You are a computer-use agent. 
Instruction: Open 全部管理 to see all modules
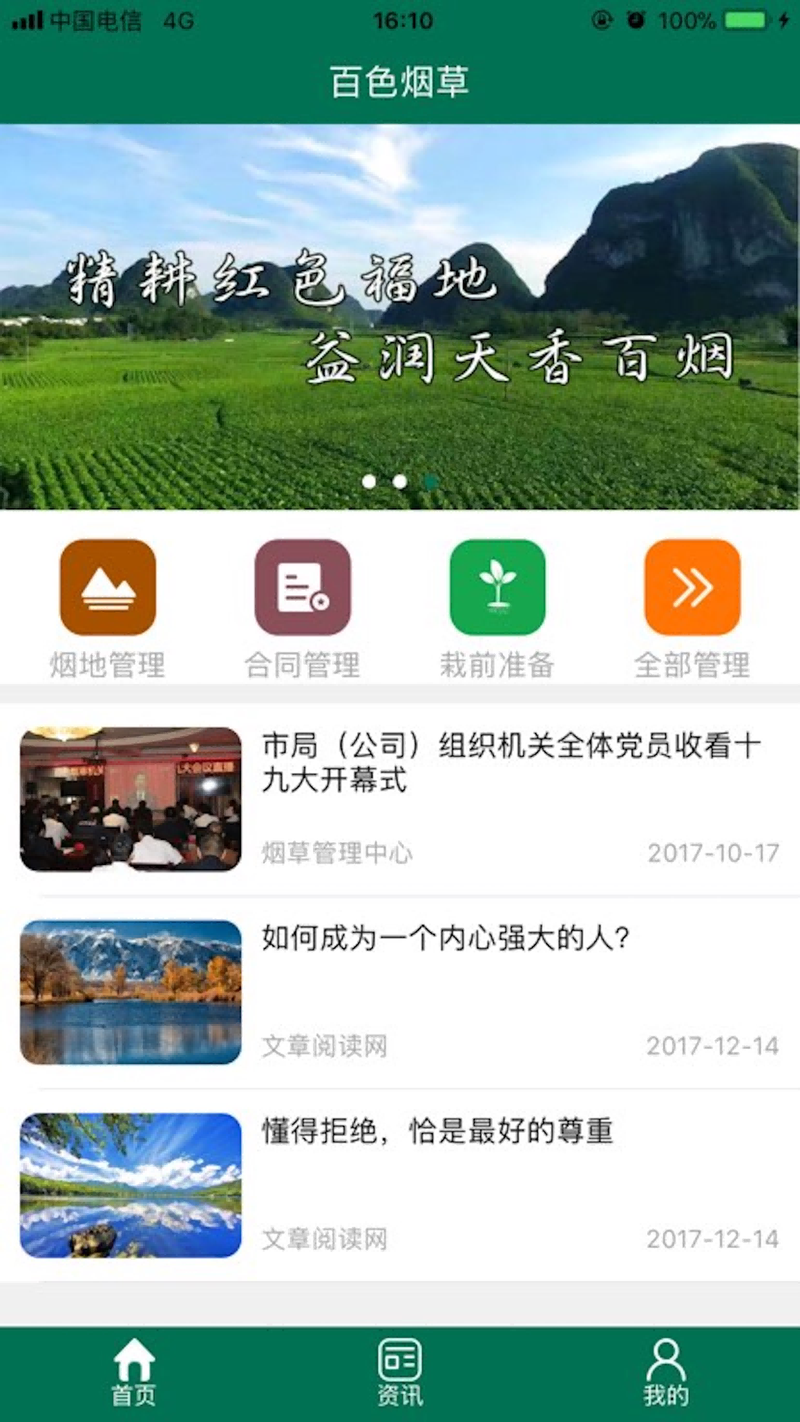click(692, 608)
